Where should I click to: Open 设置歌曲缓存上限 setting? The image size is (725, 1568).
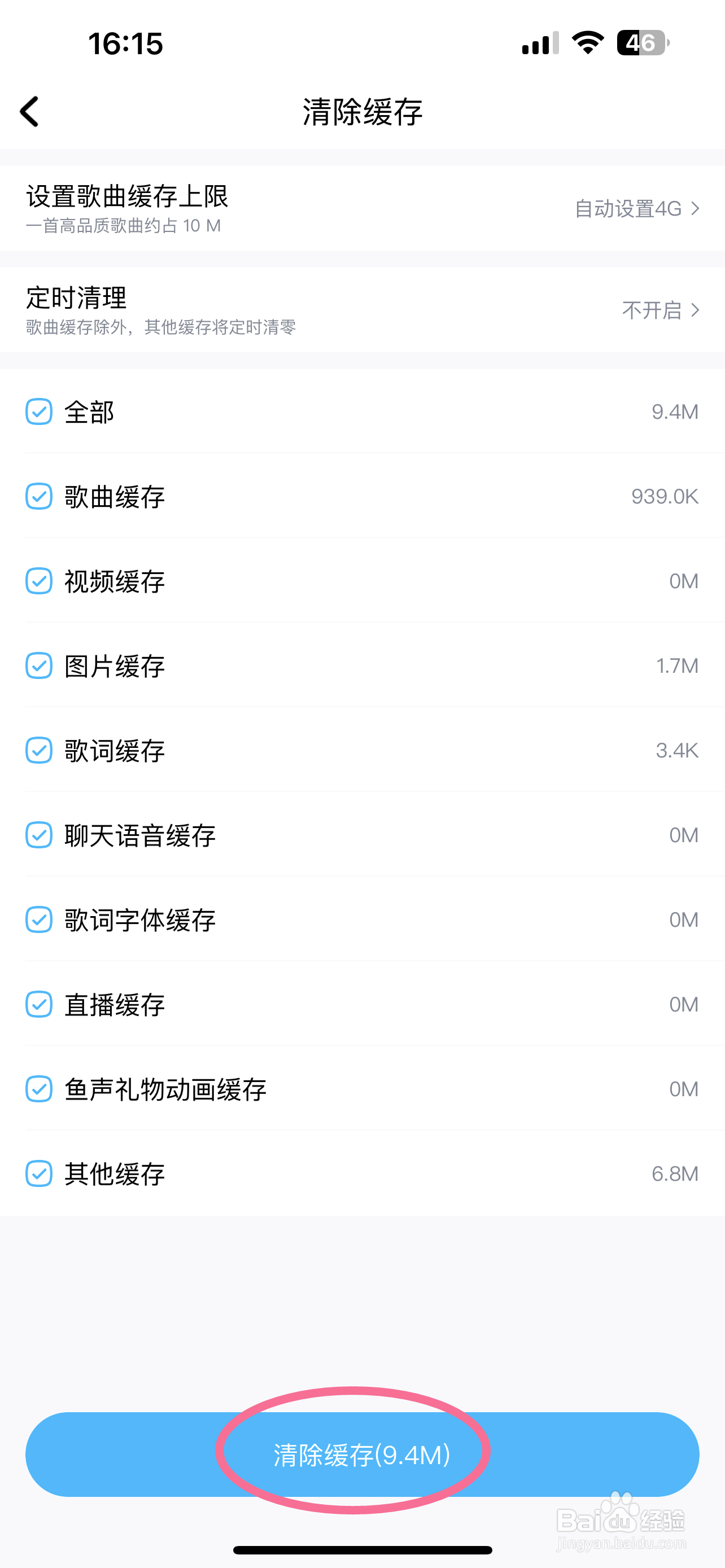(362, 208)
